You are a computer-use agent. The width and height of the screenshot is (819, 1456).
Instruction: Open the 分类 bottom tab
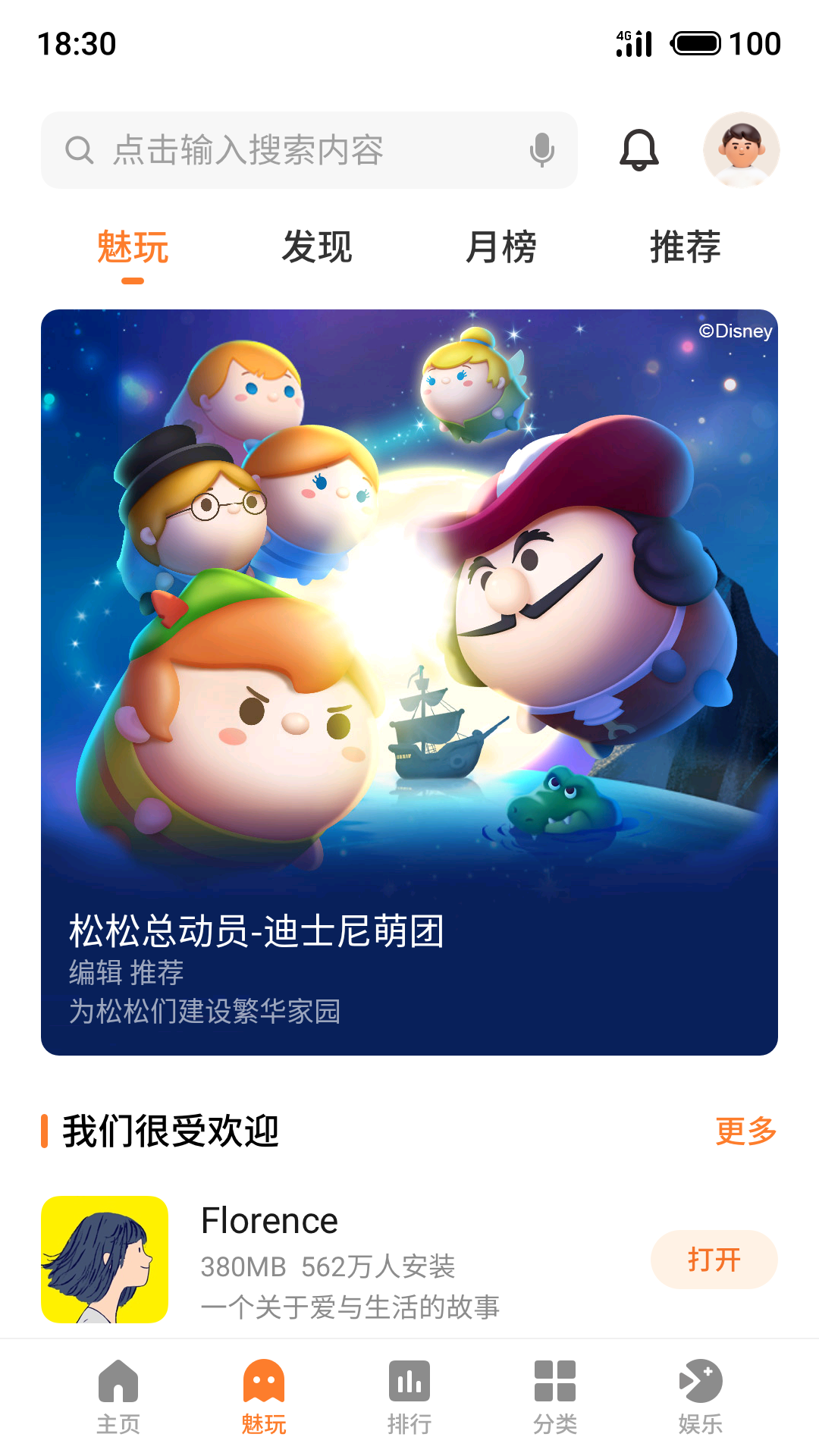tap(555, 1397)
